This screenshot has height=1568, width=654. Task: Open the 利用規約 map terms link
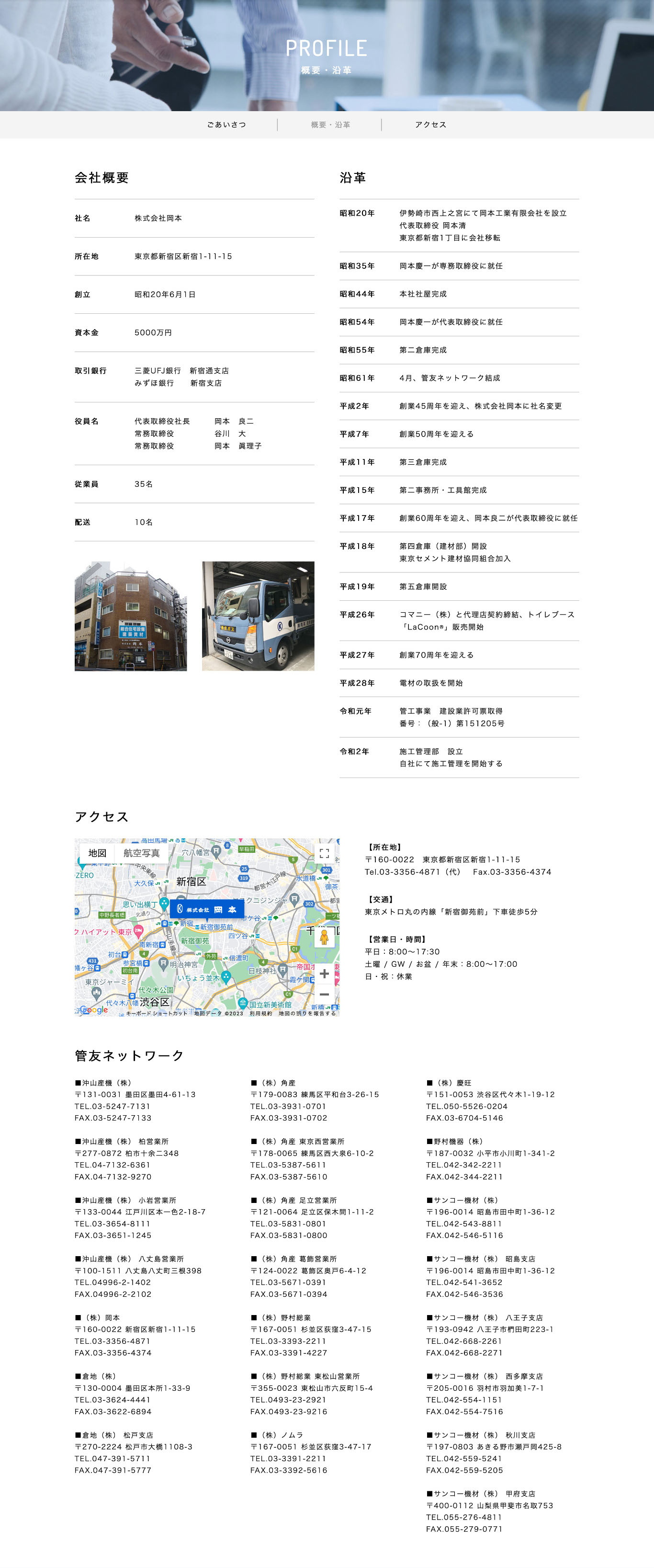point(260,1014)
